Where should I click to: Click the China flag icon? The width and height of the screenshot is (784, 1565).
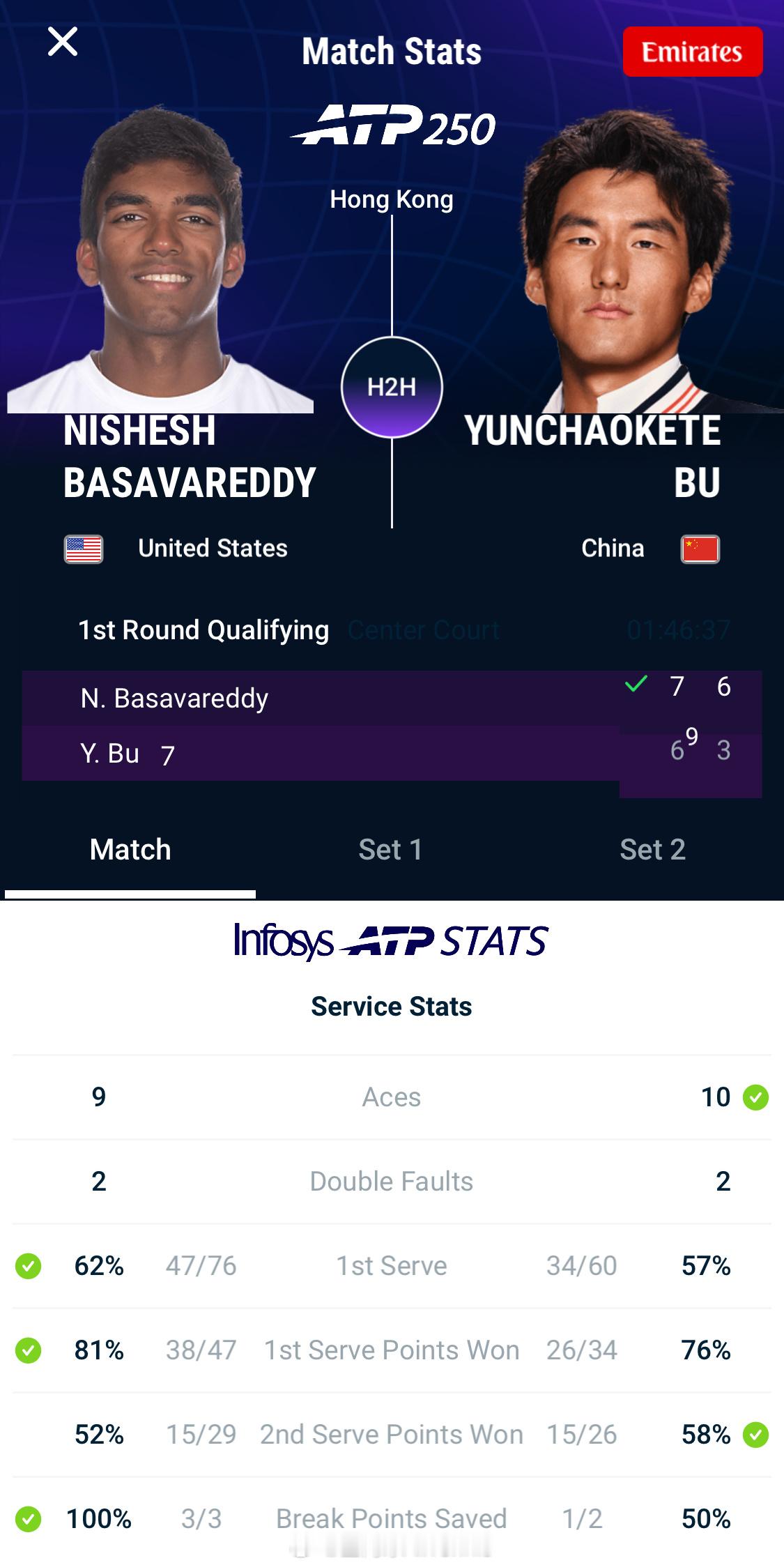(699, 549)
